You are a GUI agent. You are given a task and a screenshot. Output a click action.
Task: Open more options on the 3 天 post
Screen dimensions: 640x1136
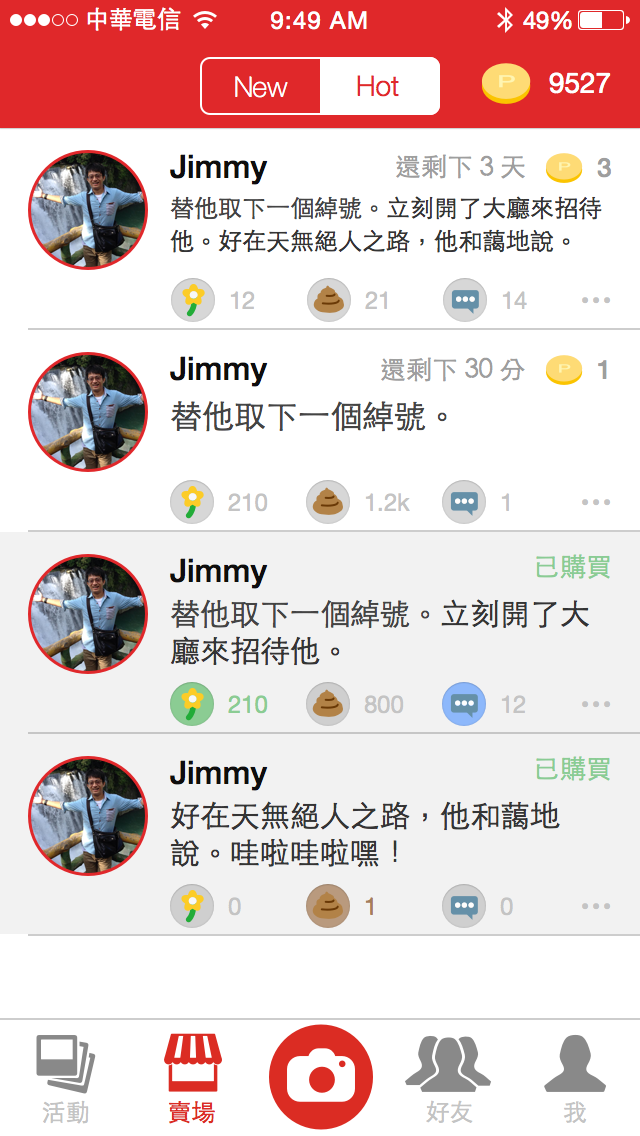point(595,300)
